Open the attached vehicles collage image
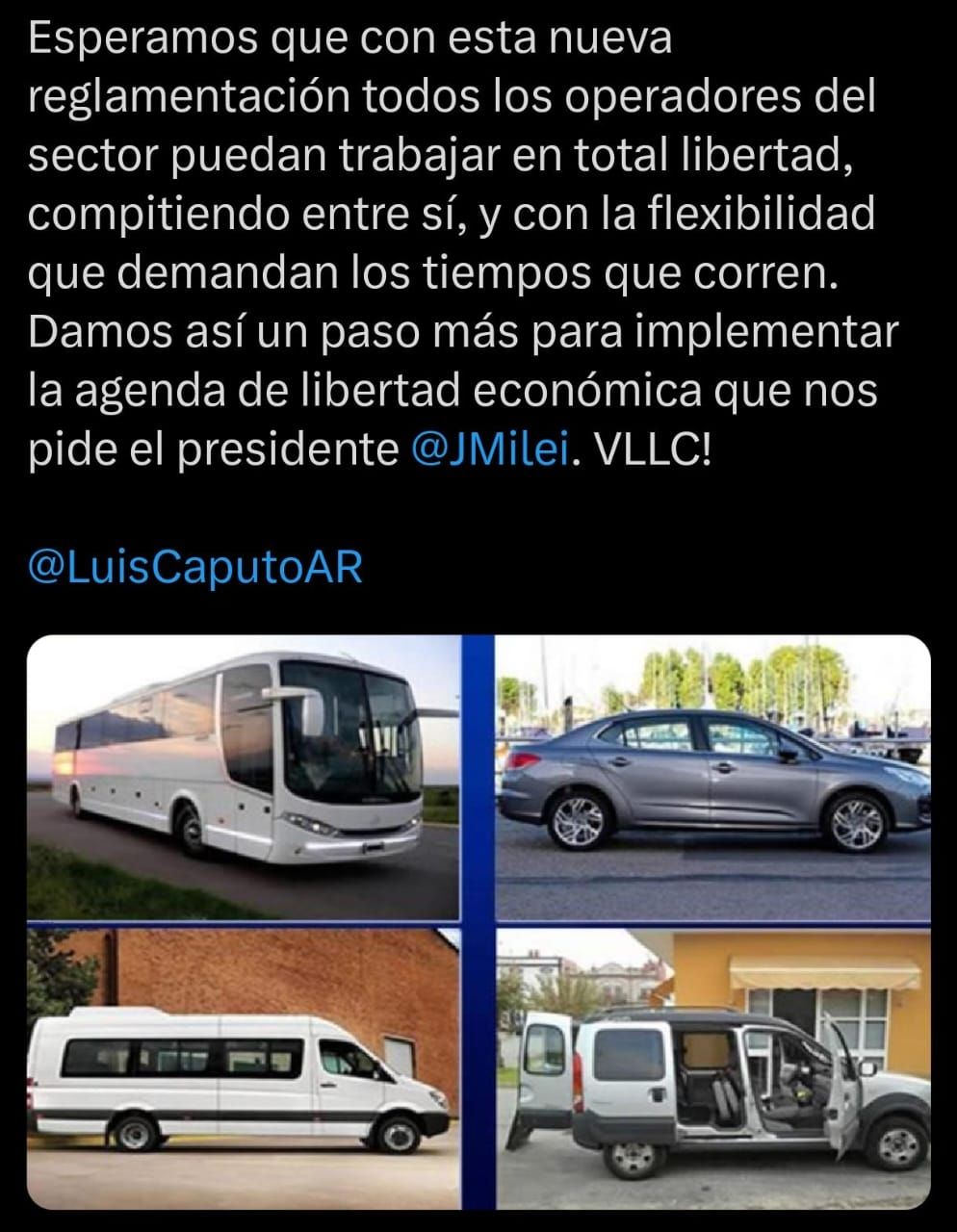 pos(478,921)
